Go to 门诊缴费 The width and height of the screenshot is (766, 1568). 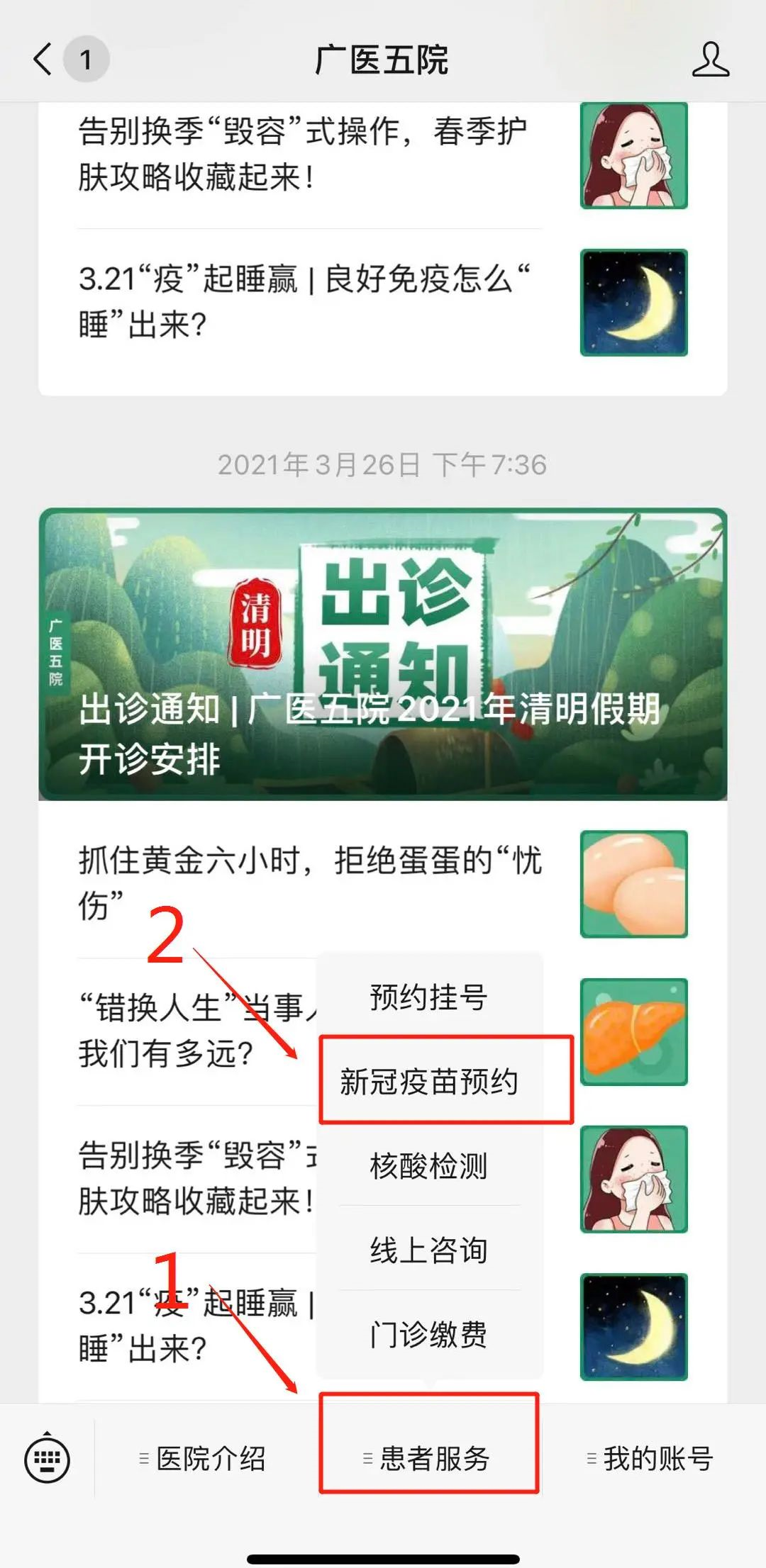click(428, 1335)
